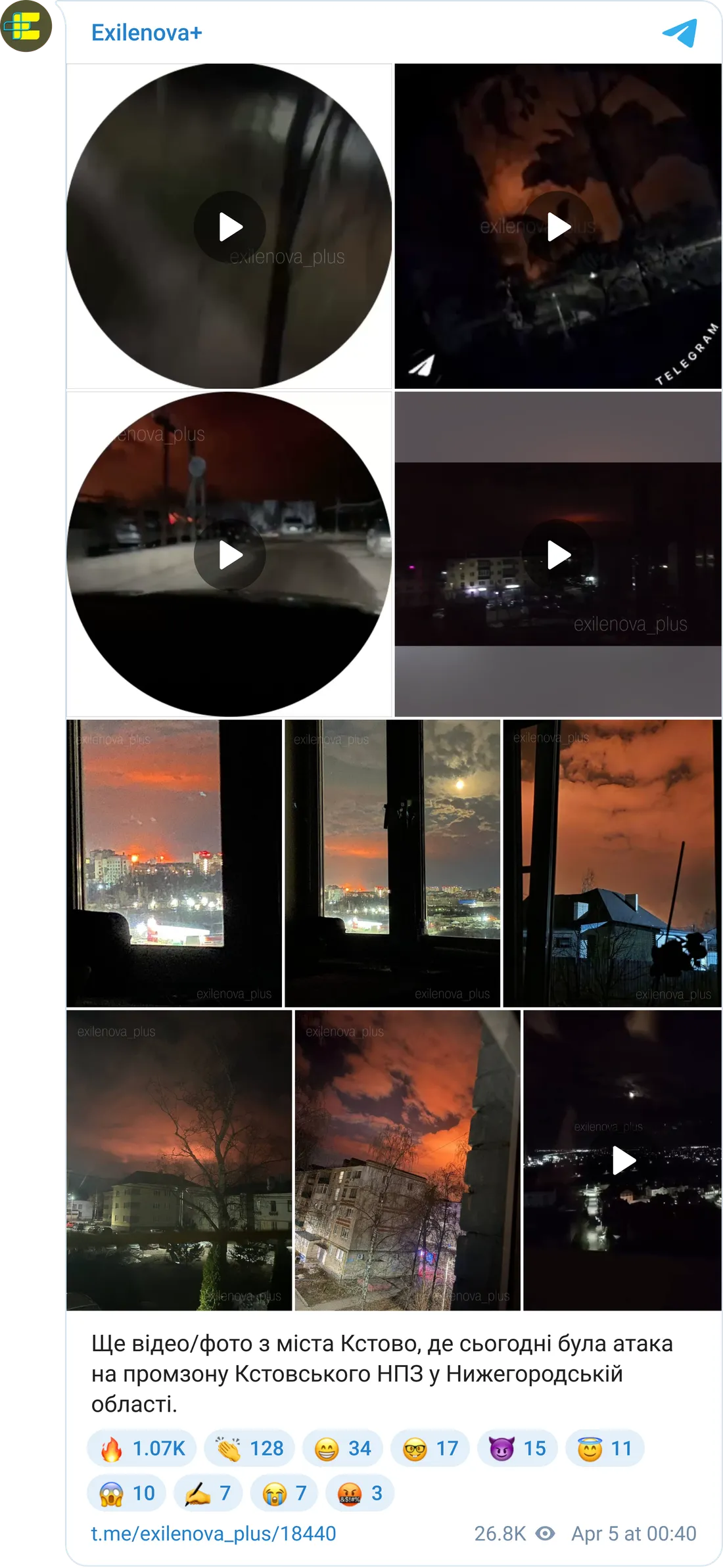
Task: Open the photo with the full moon
Action: tap(392, 863)
